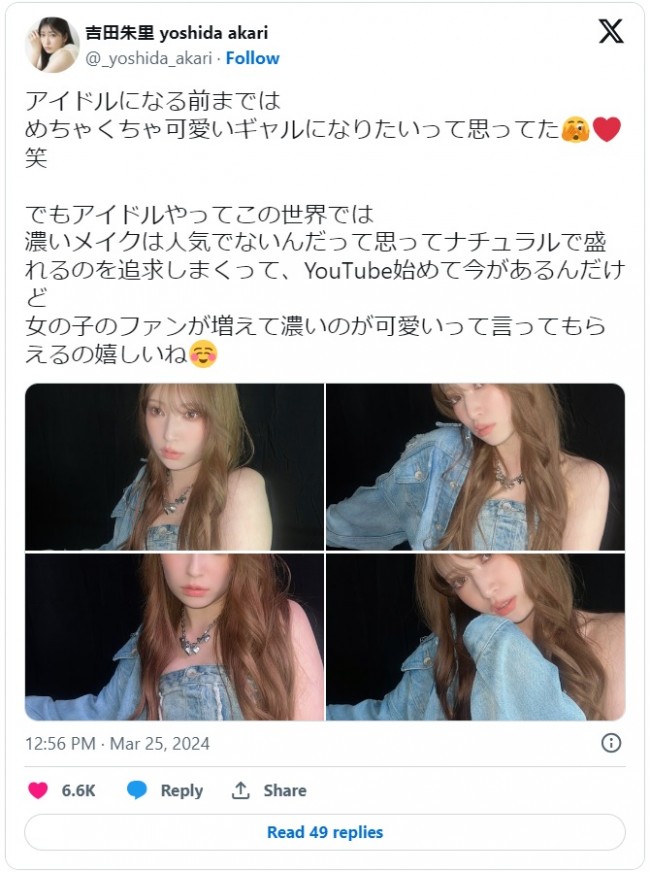Open the info icon beside timestamp
The width and height of the screenshot is (650, 872).
[611, 743]
